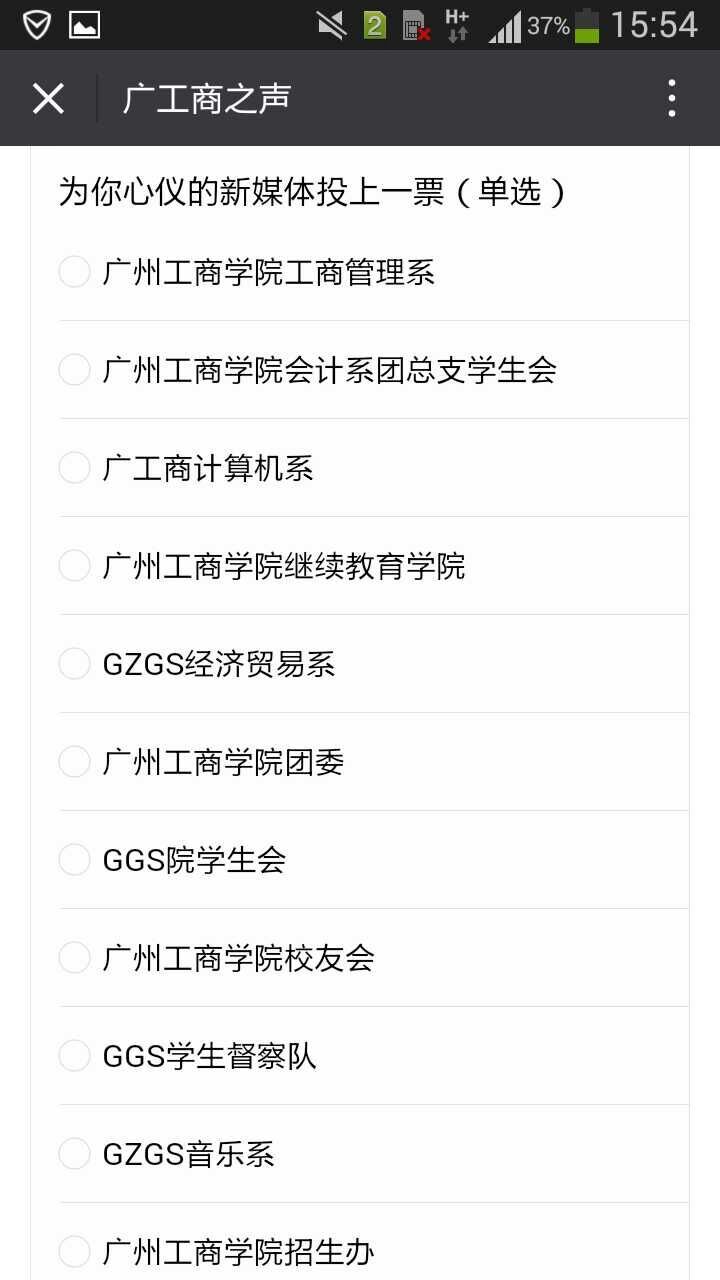Pick GZGS经济贸易系 radio button

(x=75, y=664)
